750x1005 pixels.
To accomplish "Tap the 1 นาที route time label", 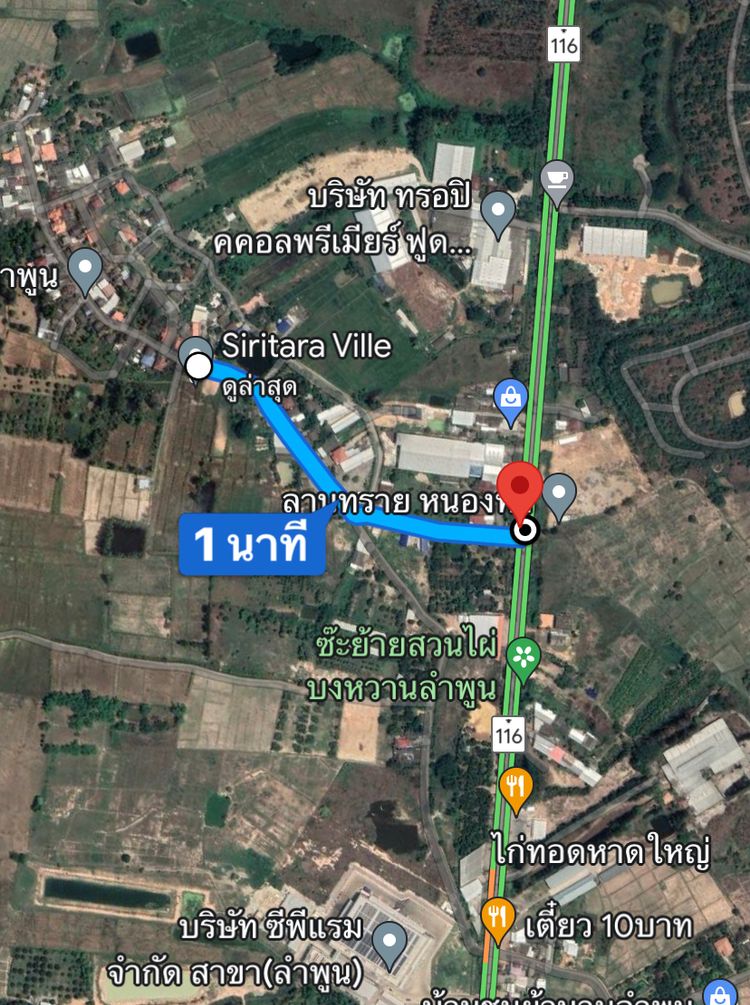I will 251,545.
